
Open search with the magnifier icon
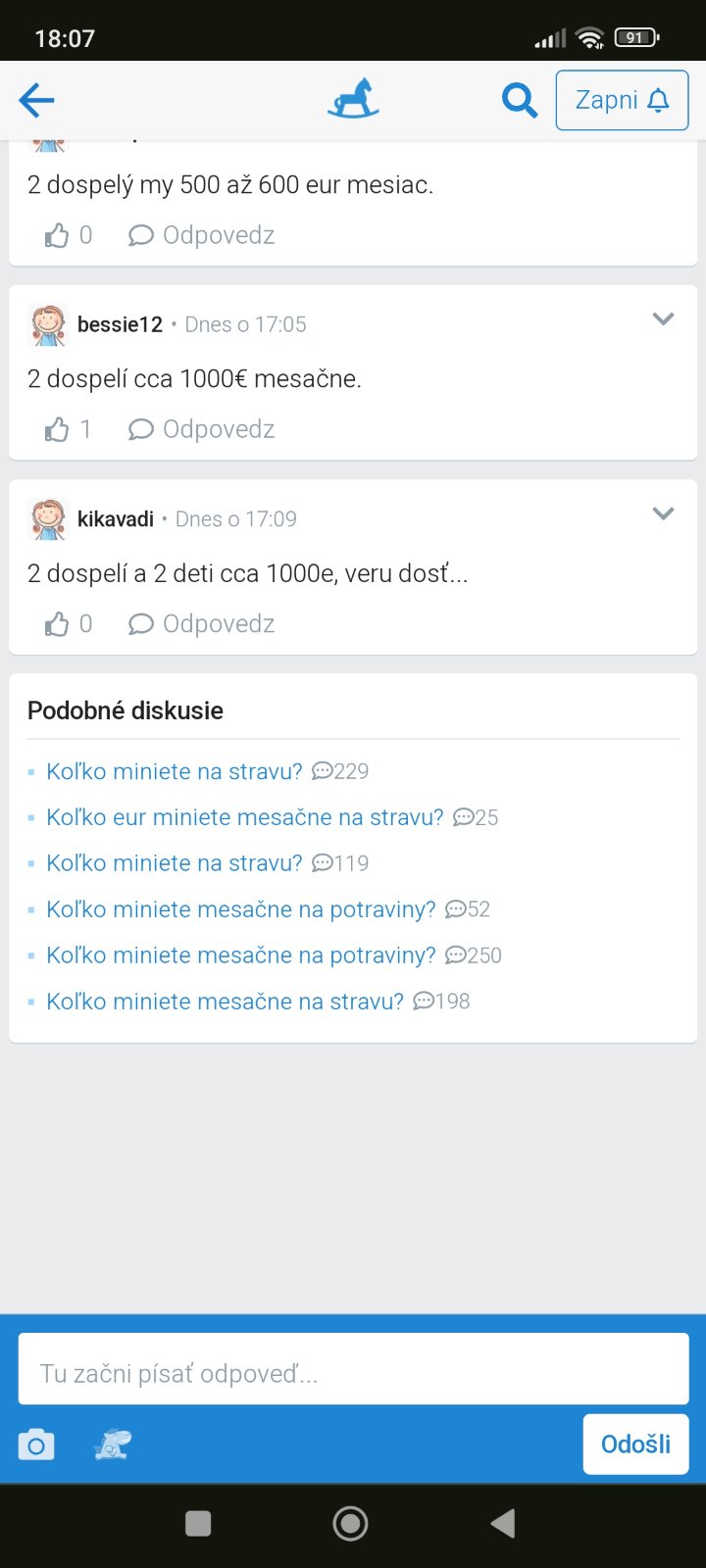pyautogui.click(x=519, y=100)
